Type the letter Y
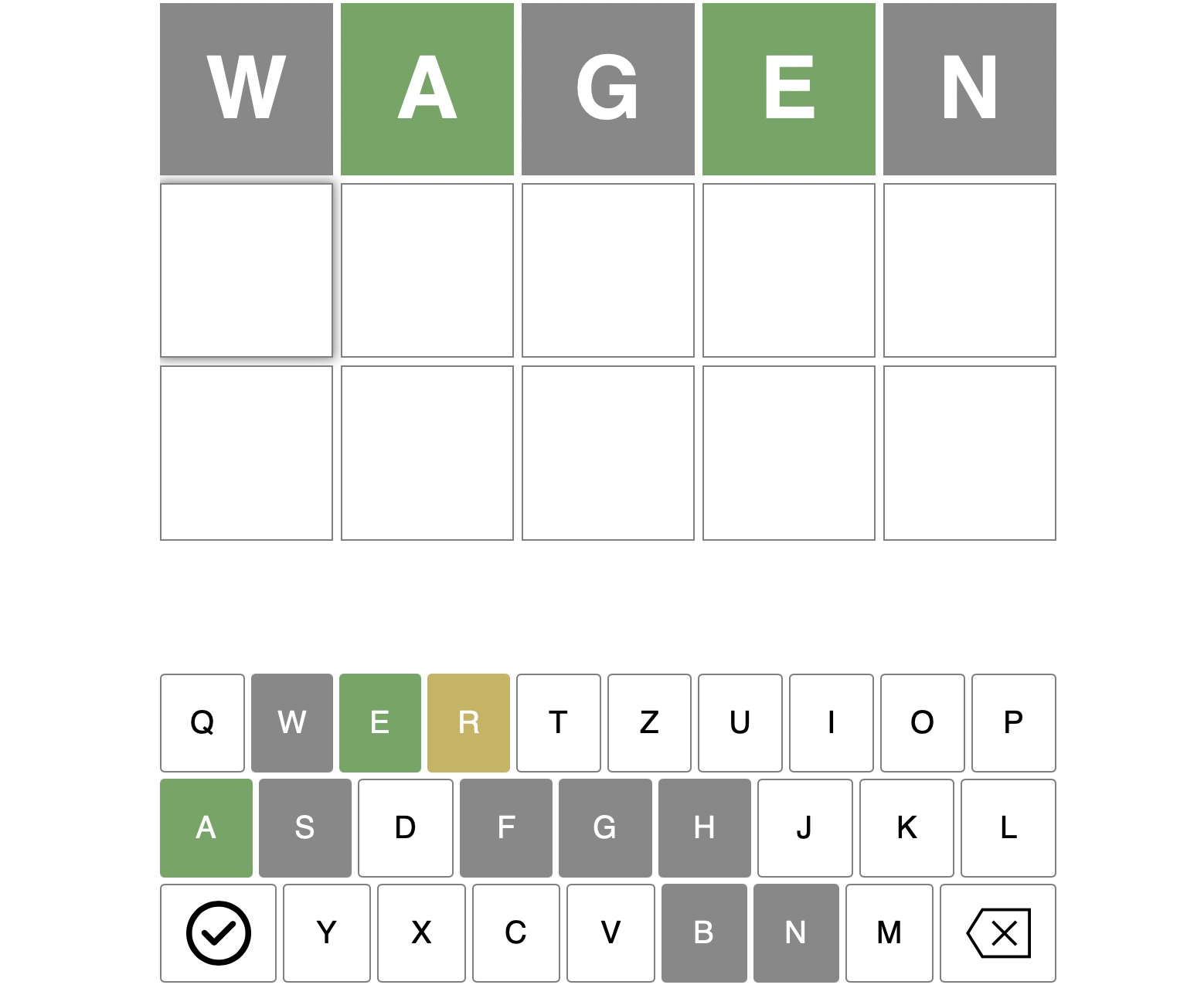The image size is (1204, 995). pos(326,932)
